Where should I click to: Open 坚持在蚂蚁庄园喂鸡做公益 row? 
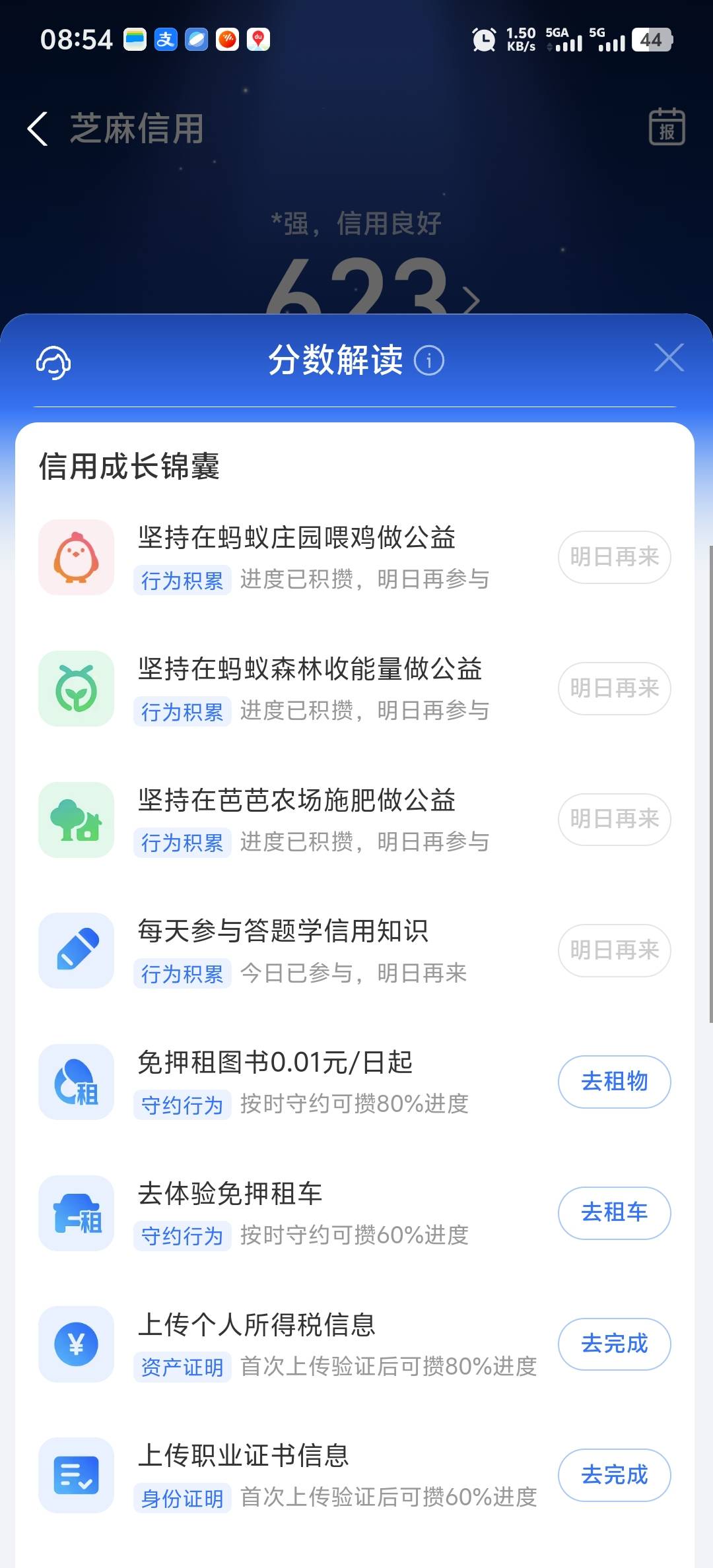click(x=355, y=557)
